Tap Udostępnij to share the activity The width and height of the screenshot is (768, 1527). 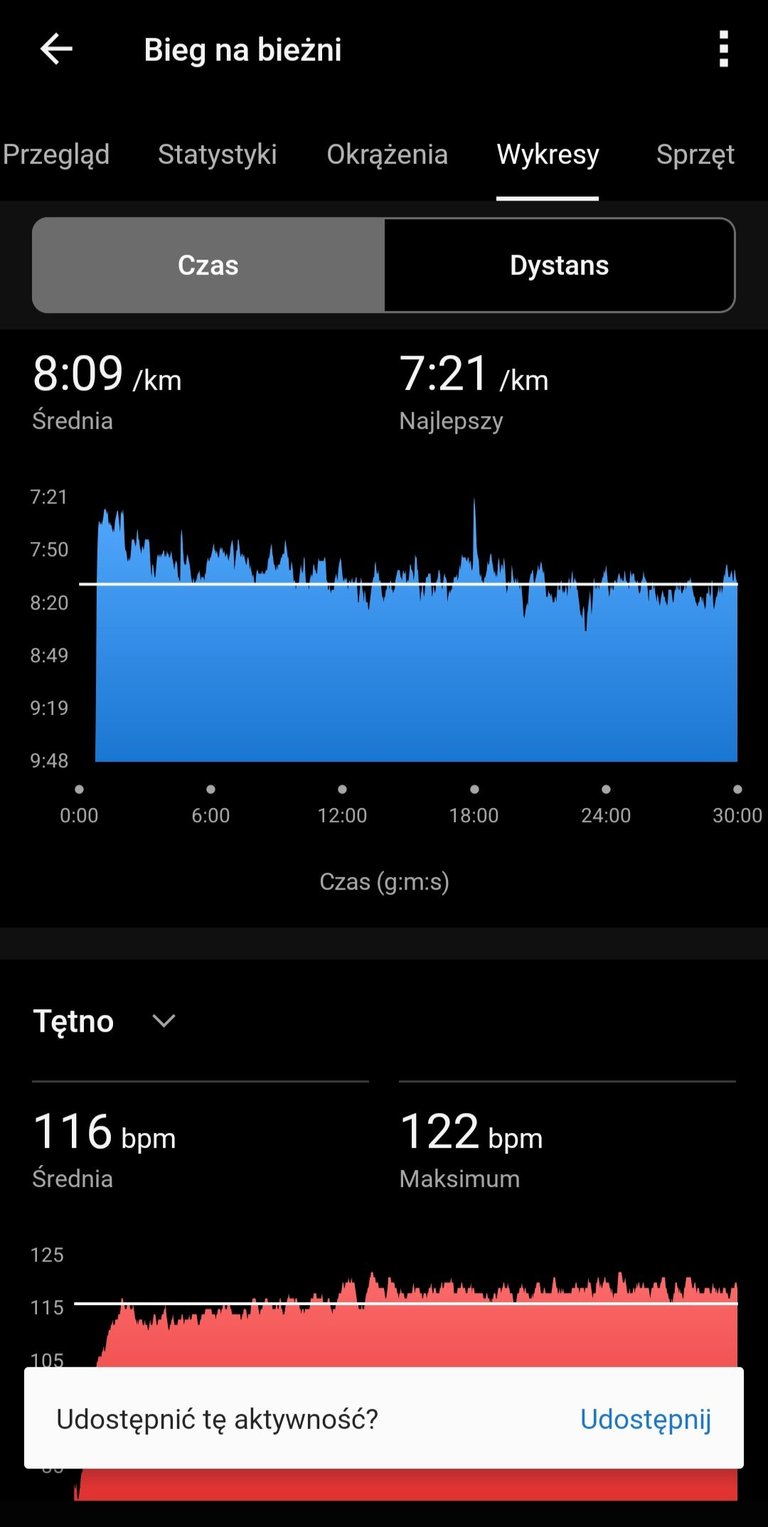coord(645,1419)
